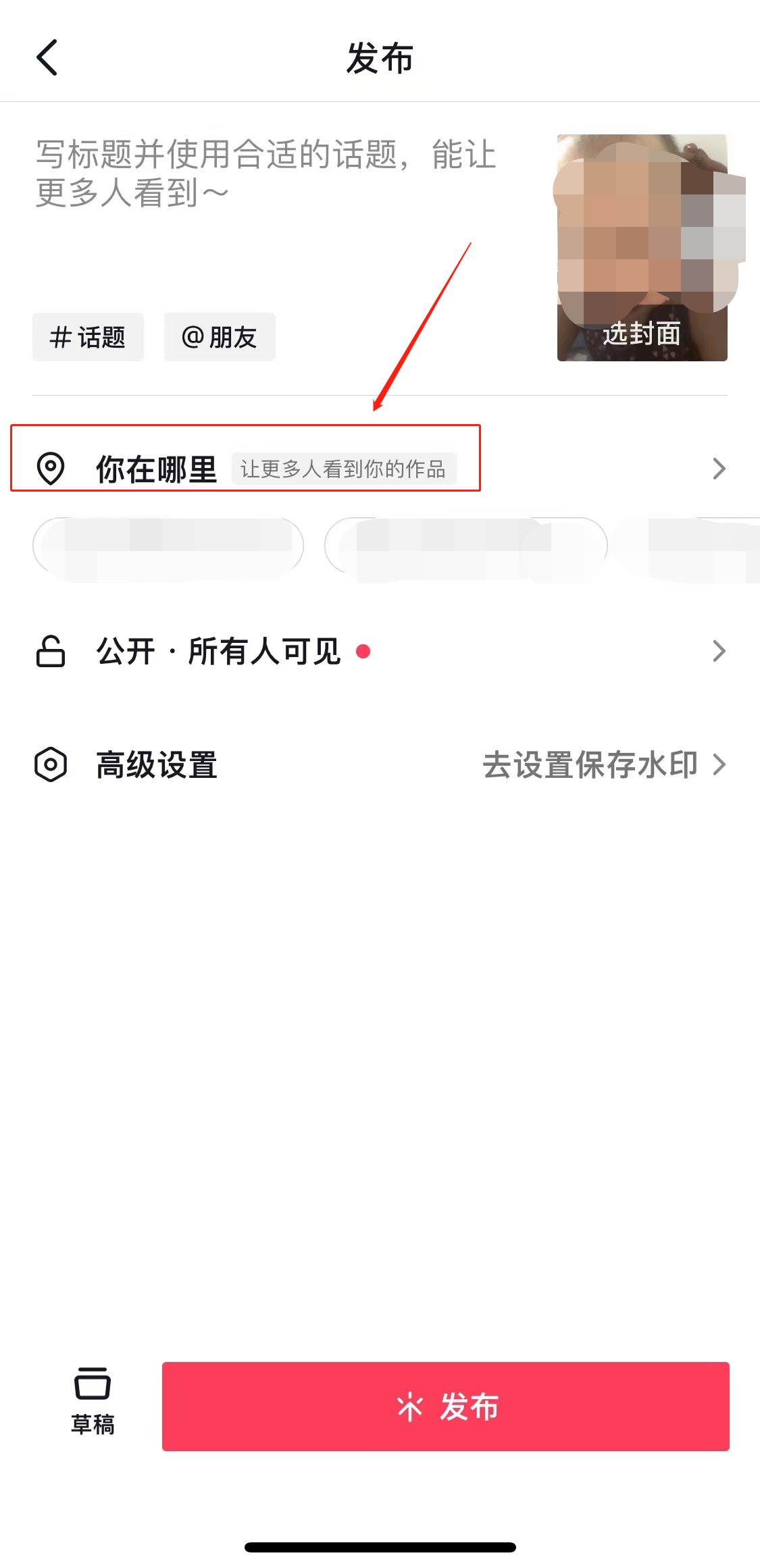Viewport: 760px width, 1568px height.
Task: Save the post to 草稿
Action: click(93, 1399)
